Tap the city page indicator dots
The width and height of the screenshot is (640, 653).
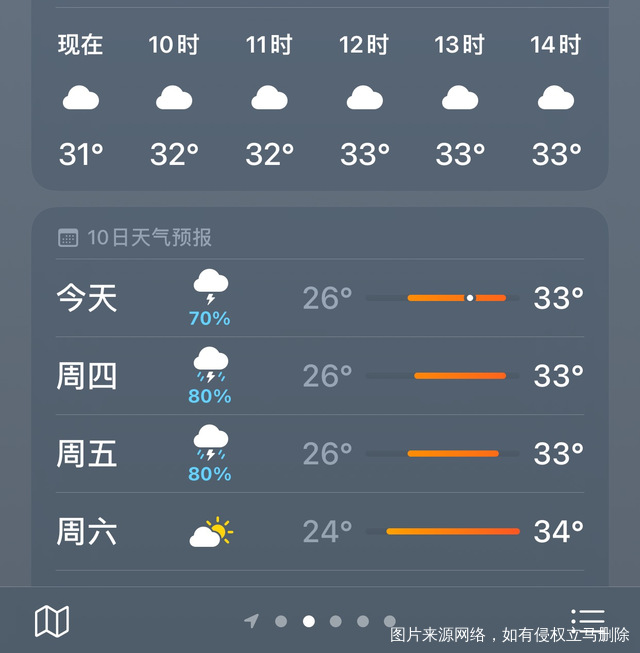pos(322,621)
